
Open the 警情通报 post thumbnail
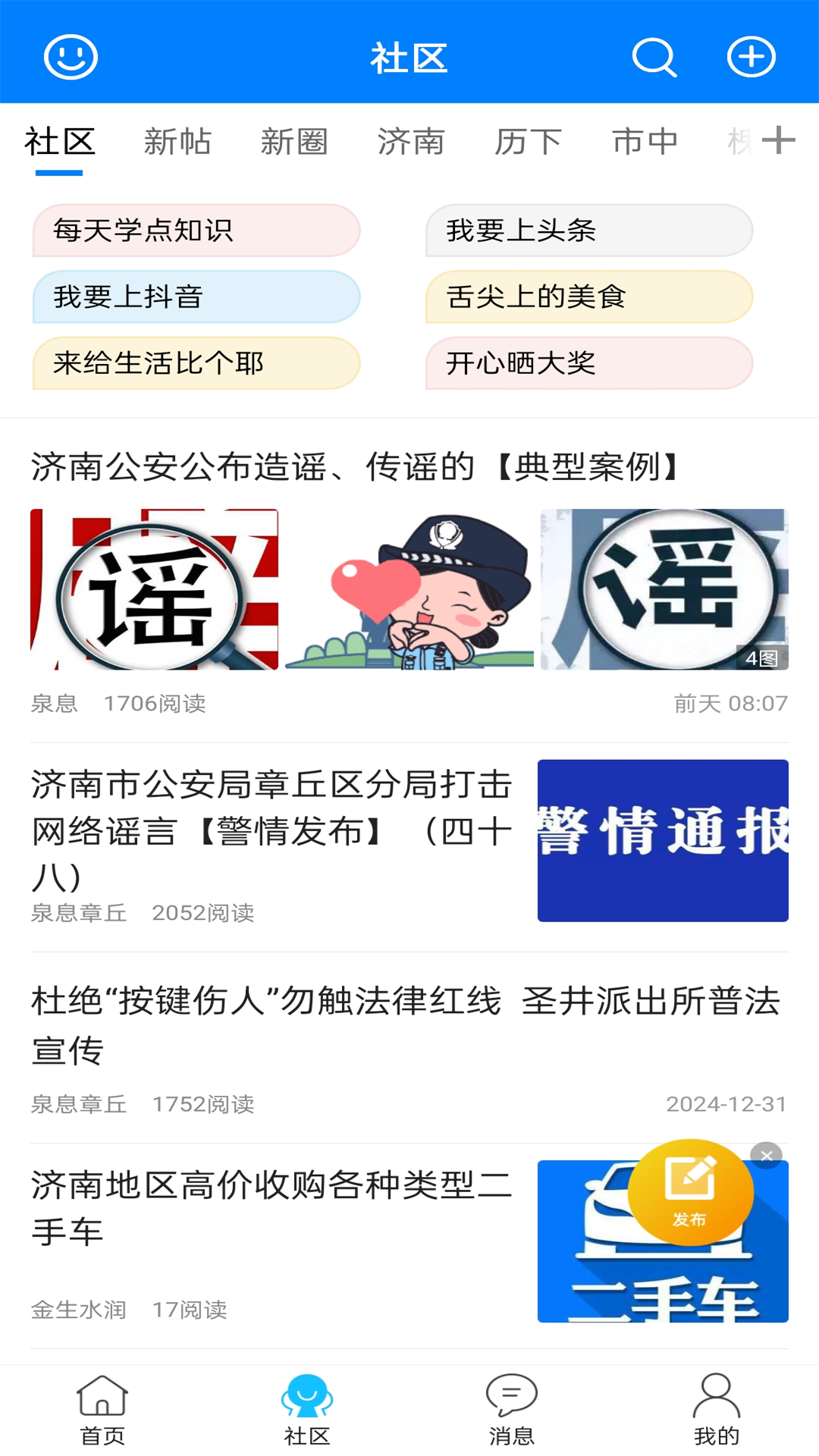(663, 839)
